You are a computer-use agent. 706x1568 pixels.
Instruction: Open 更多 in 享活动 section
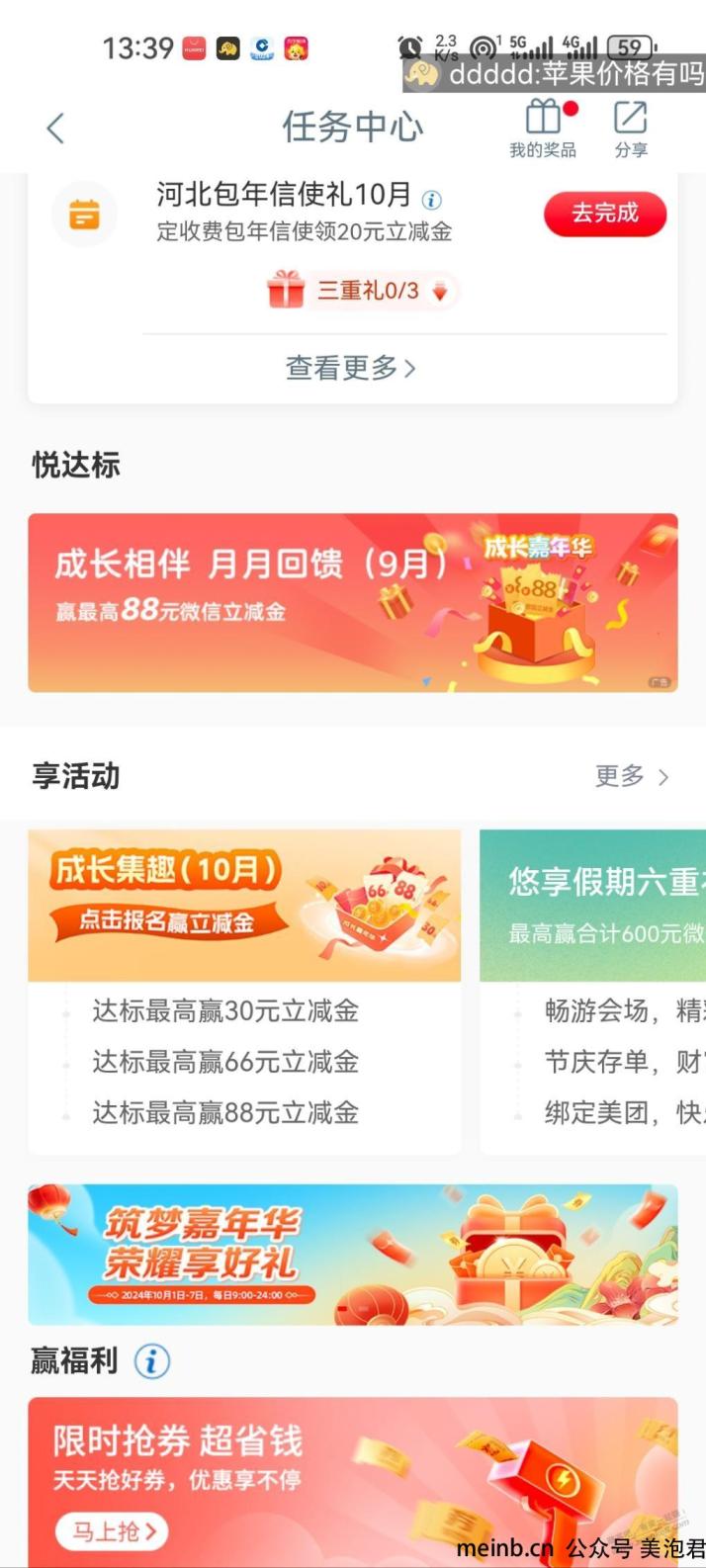click(x=633, y=776)
